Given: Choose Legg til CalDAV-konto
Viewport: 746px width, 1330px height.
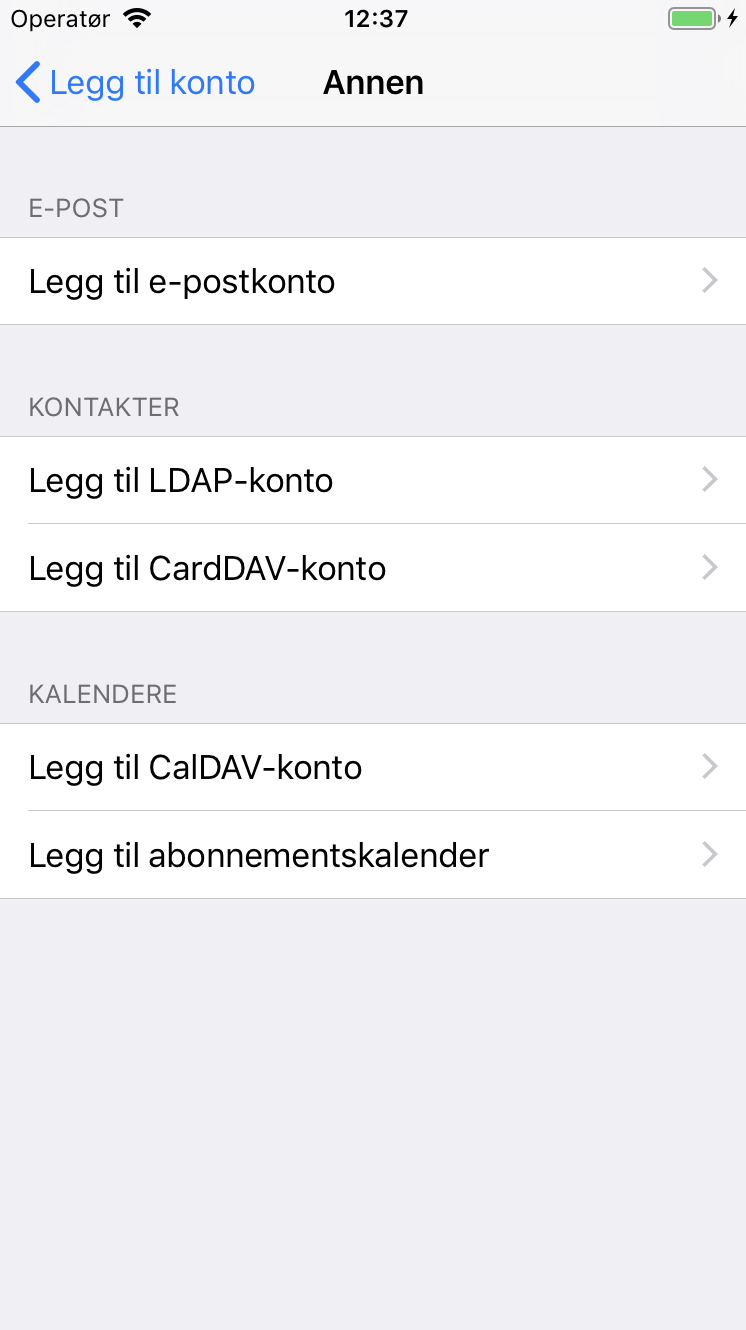Looking at the screenshot, I should point(373,767).
